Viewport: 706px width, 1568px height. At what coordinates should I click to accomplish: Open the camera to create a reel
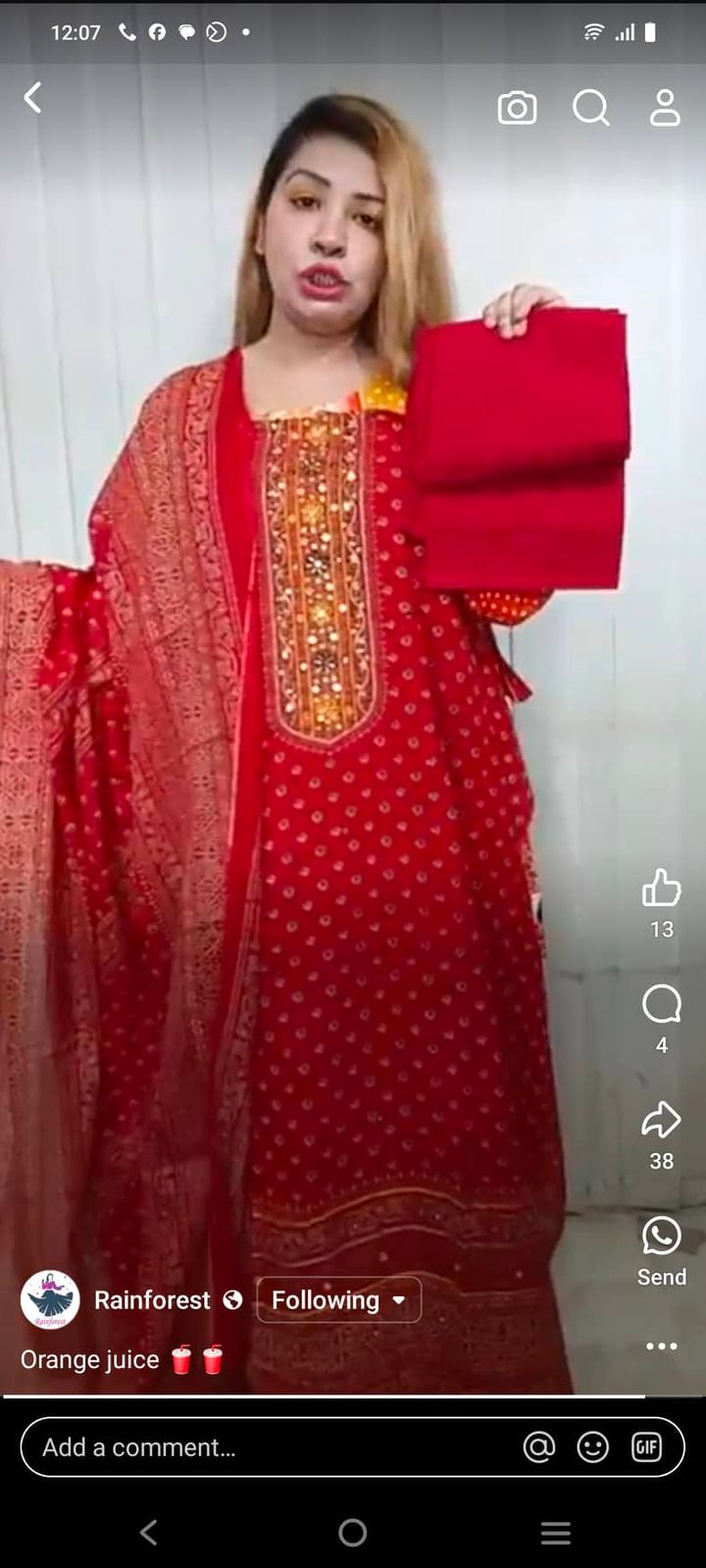[517, 108]
